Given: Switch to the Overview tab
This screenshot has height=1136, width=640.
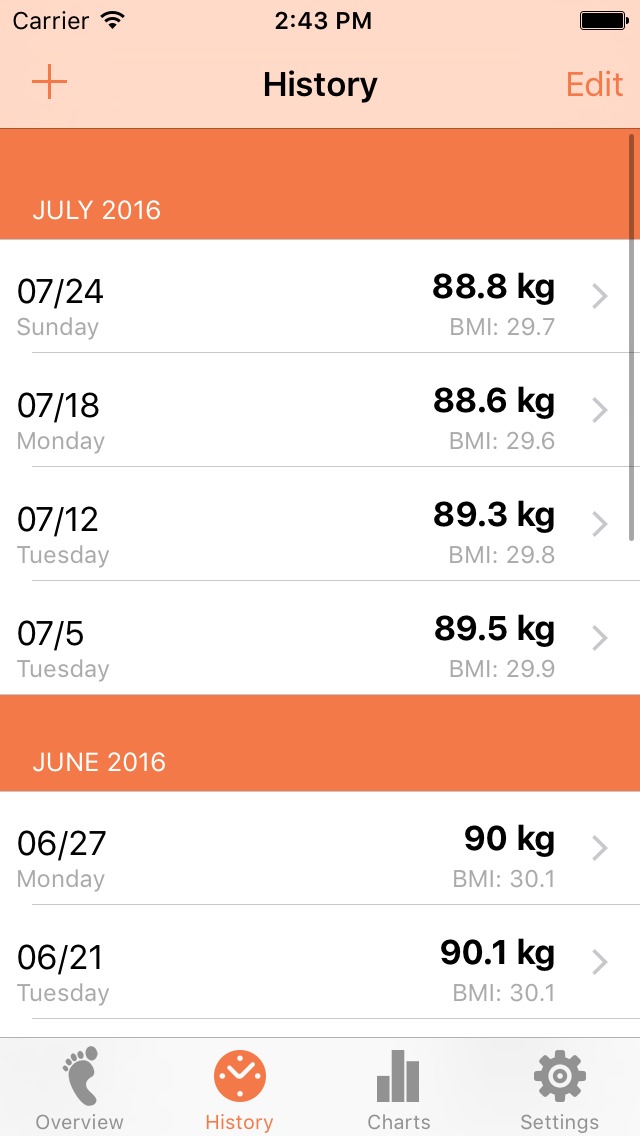Looking at the screenshot, I should (x=80, y=1088).
